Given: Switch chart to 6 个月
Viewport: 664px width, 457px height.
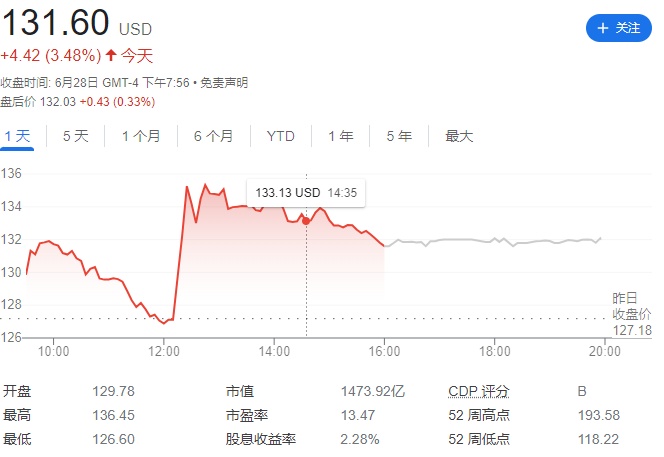Looking at the screenshot, I should click(213, 136).
